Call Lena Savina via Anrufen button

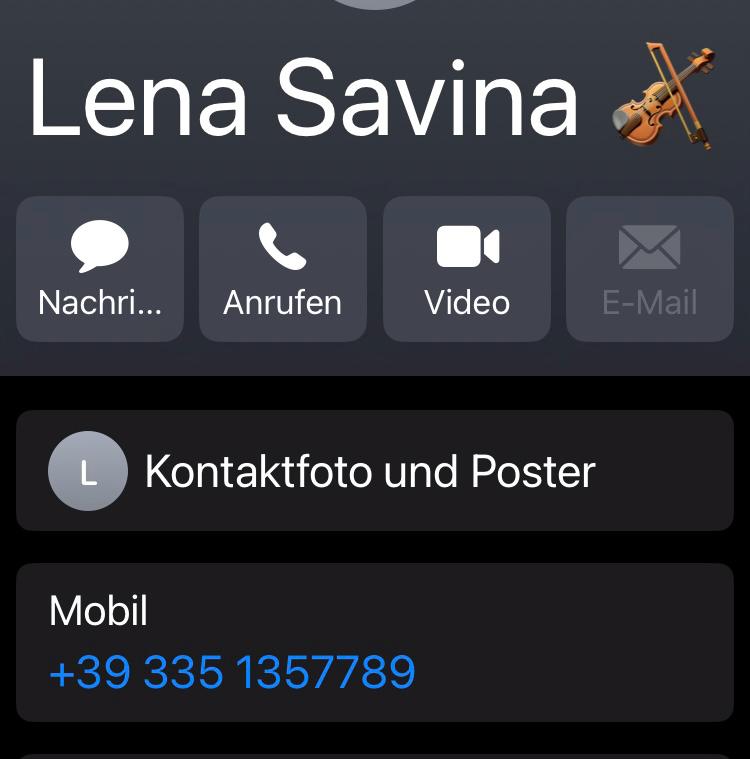(283, 269)
